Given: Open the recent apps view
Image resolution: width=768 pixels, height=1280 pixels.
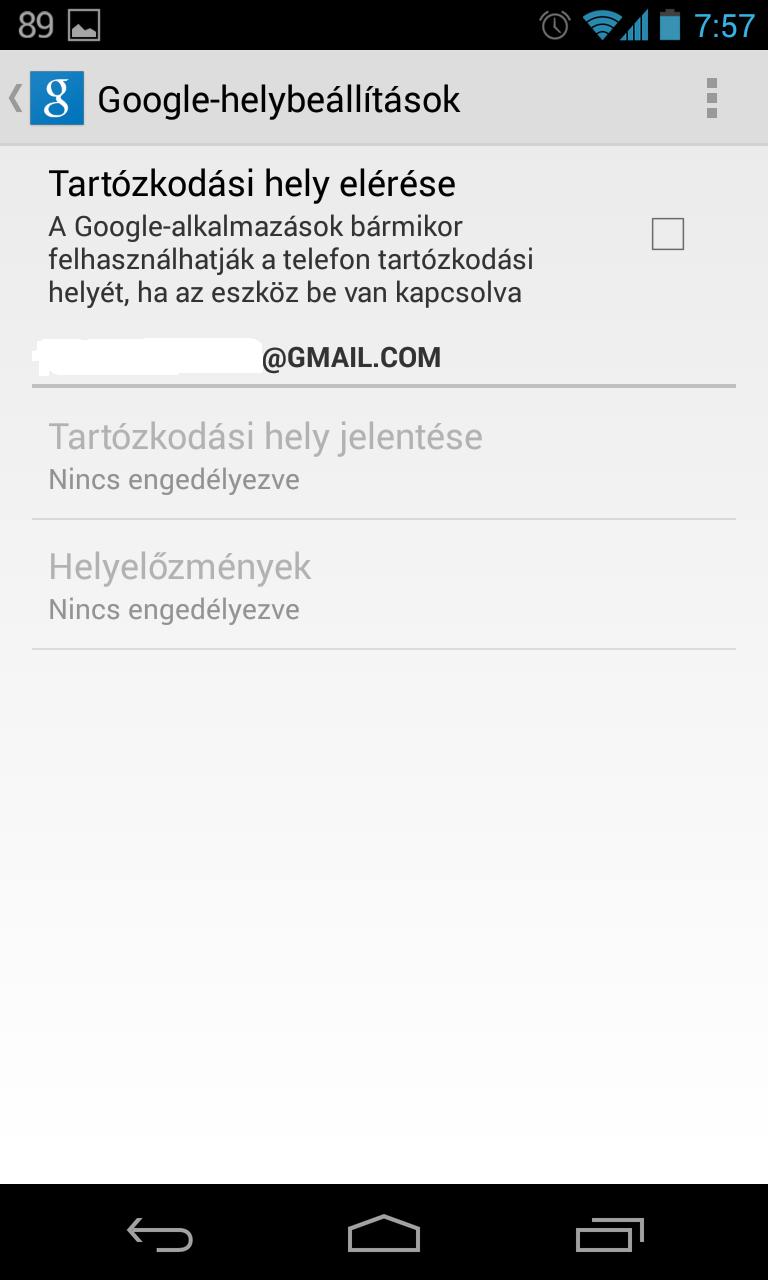Looking at the screenshot, I should (609, 1234).
